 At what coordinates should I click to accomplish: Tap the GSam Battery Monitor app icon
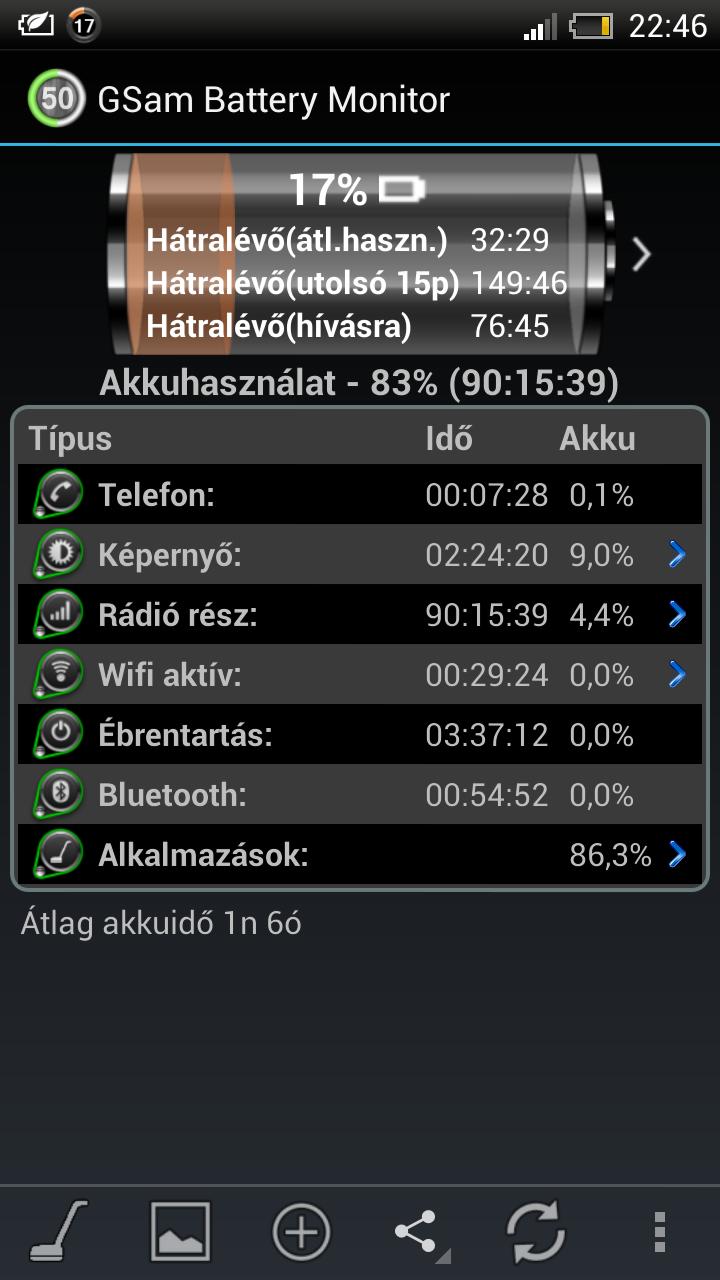point(57,99)
